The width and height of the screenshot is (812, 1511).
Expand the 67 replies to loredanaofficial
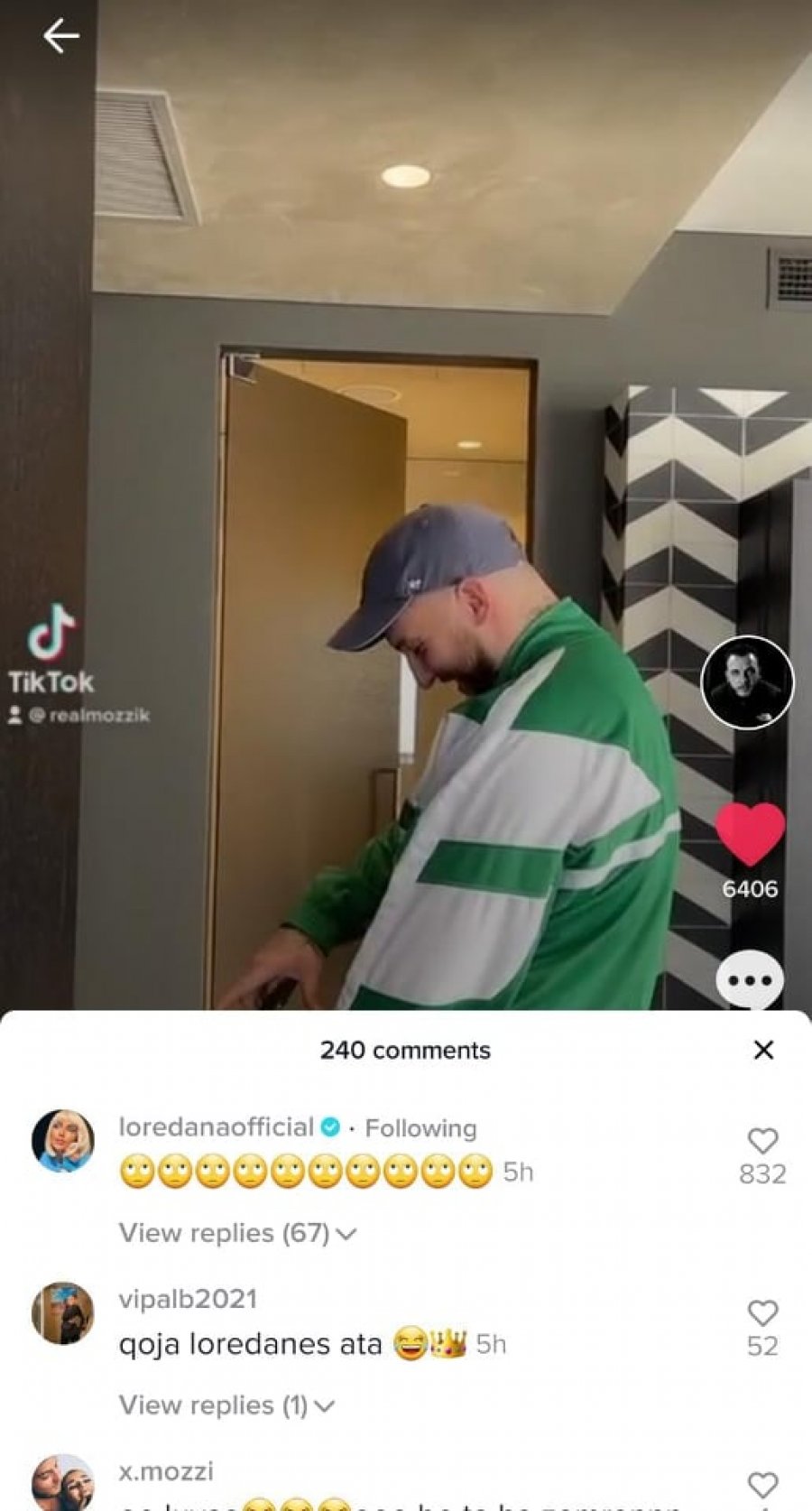coord(236,1233)
